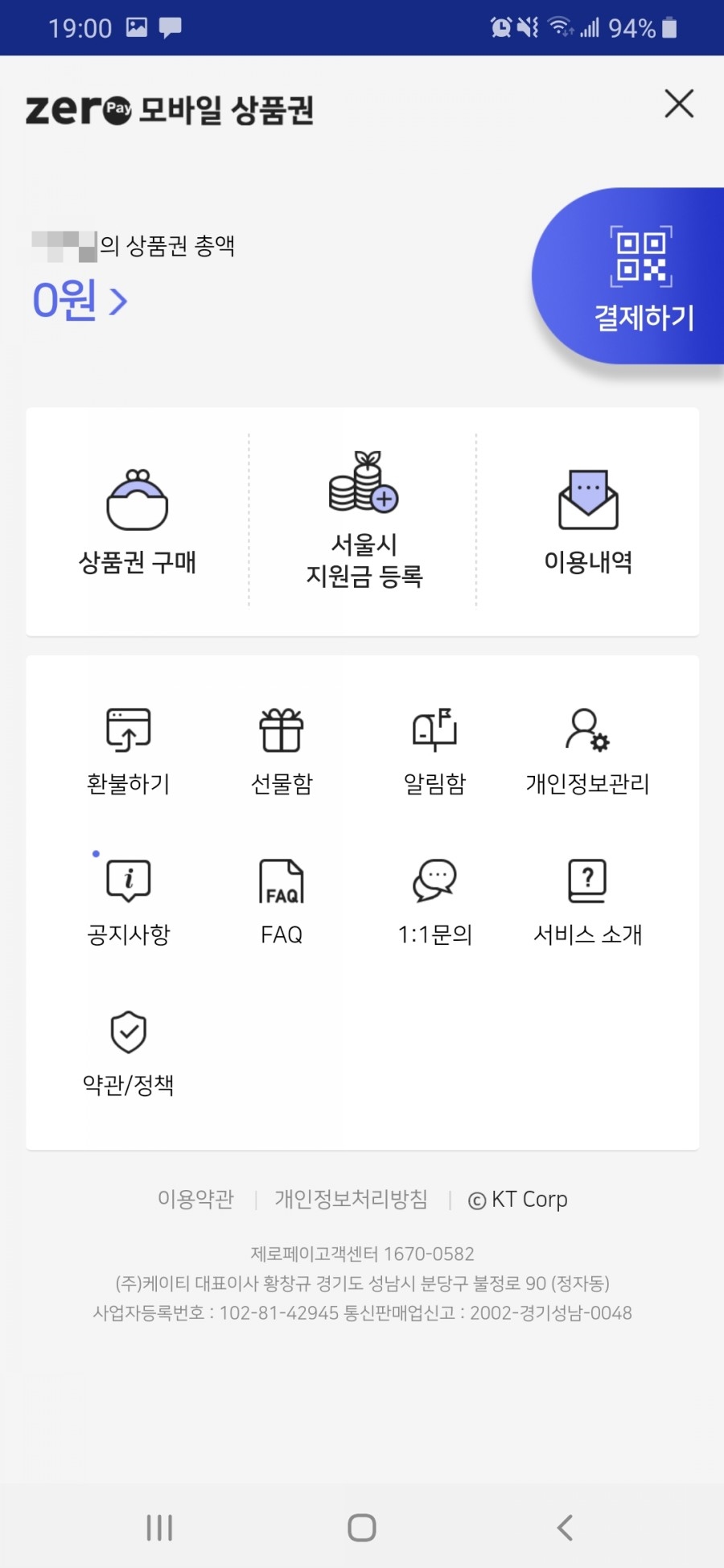Tap the 이용약관 footer link
The image size is (724, 1568).
pos(195,1199)
